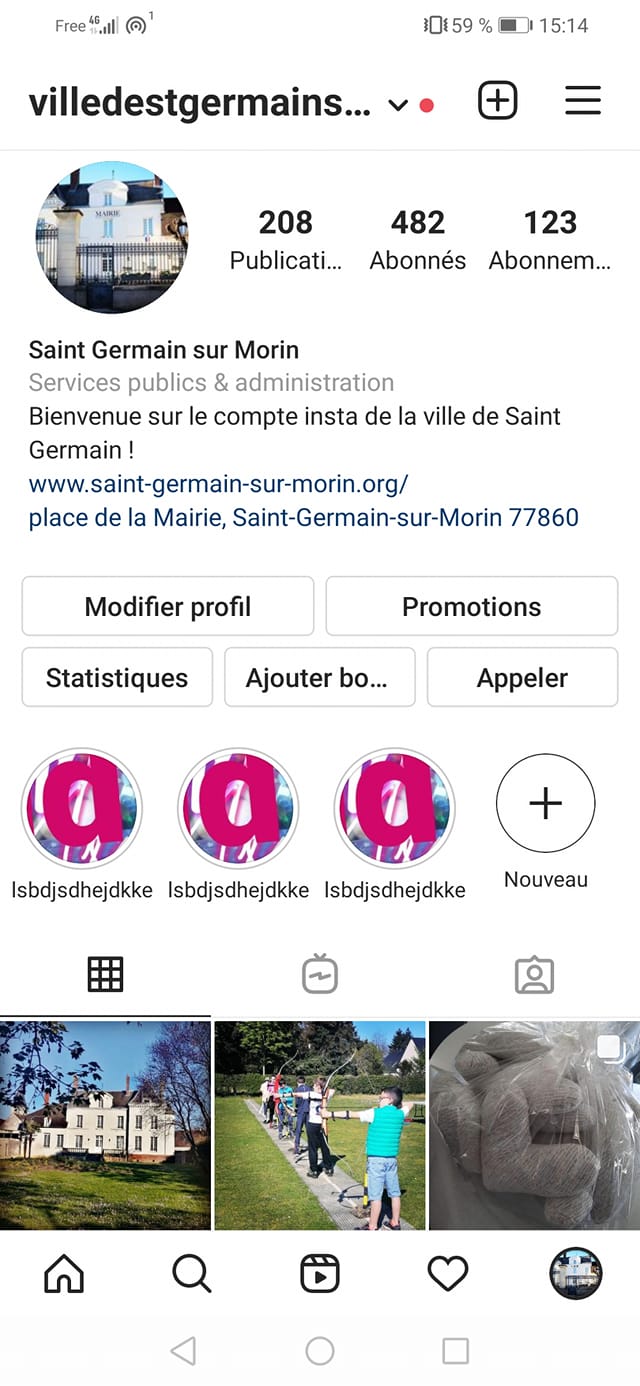View the 482 Abonnés list
This screenshot has height=1386, width=640.
[417, 239]
